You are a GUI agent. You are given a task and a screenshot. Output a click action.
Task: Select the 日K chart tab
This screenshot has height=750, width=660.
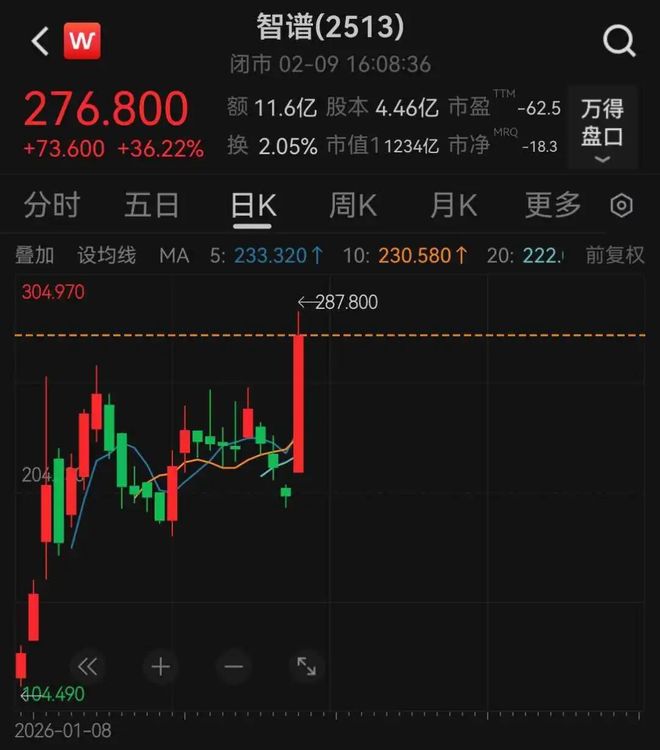coord(252,206)
